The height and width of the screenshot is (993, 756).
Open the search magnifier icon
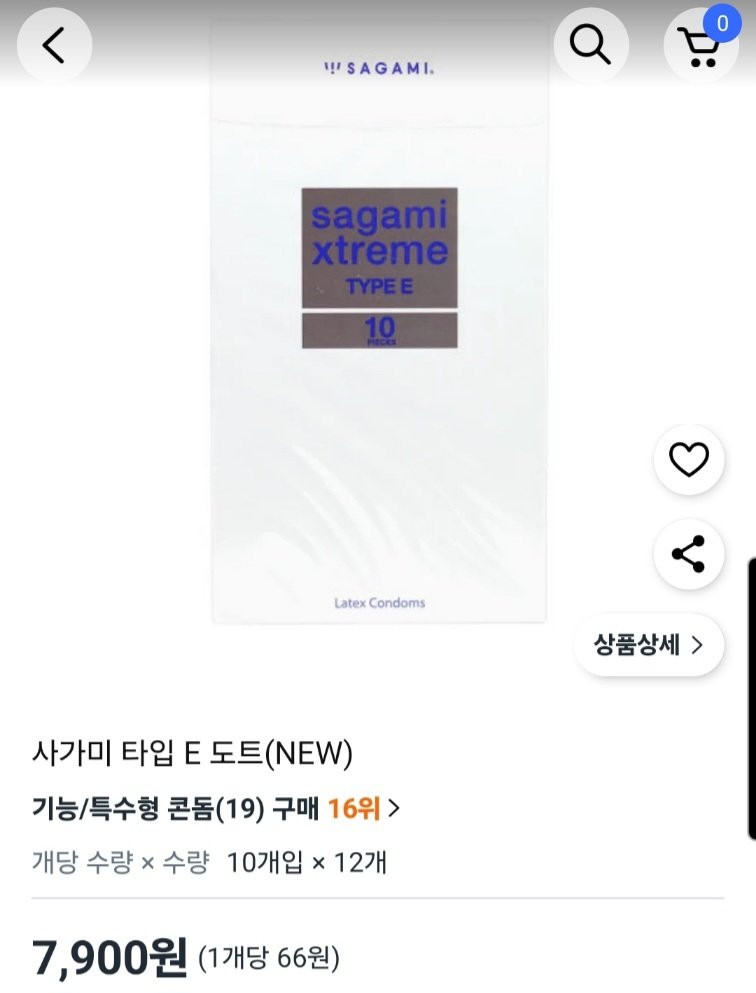tap(591, 45)
